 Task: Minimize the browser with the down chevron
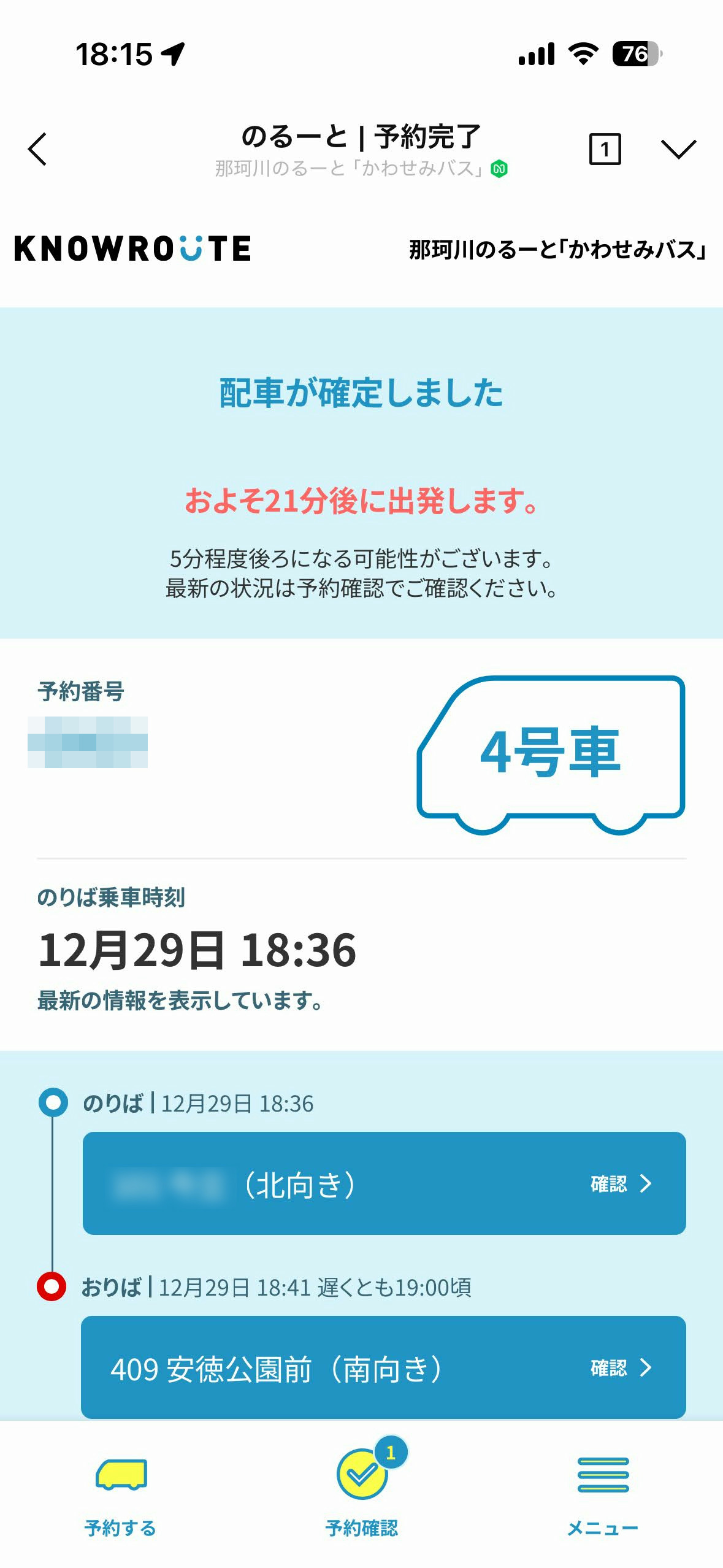click(x=678, y=149)
